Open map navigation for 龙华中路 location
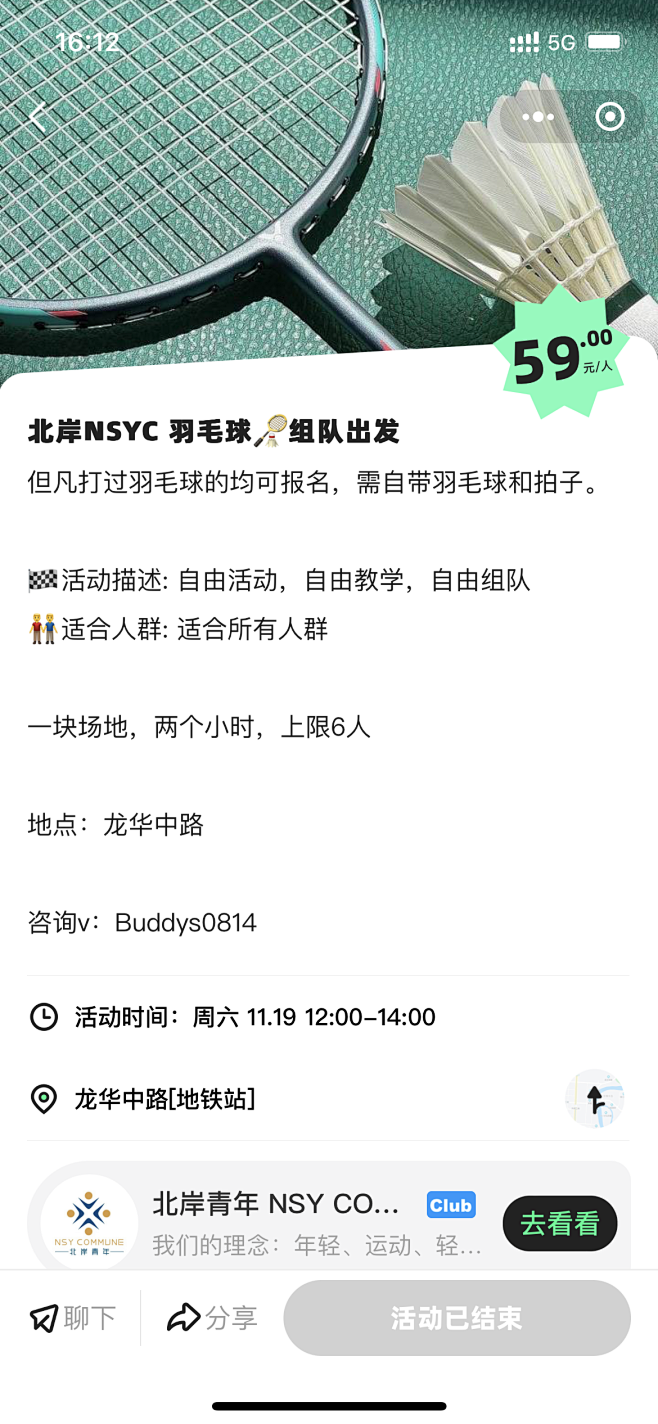Viewport: 658px width, 1424px height. (x=595, y=1099)
